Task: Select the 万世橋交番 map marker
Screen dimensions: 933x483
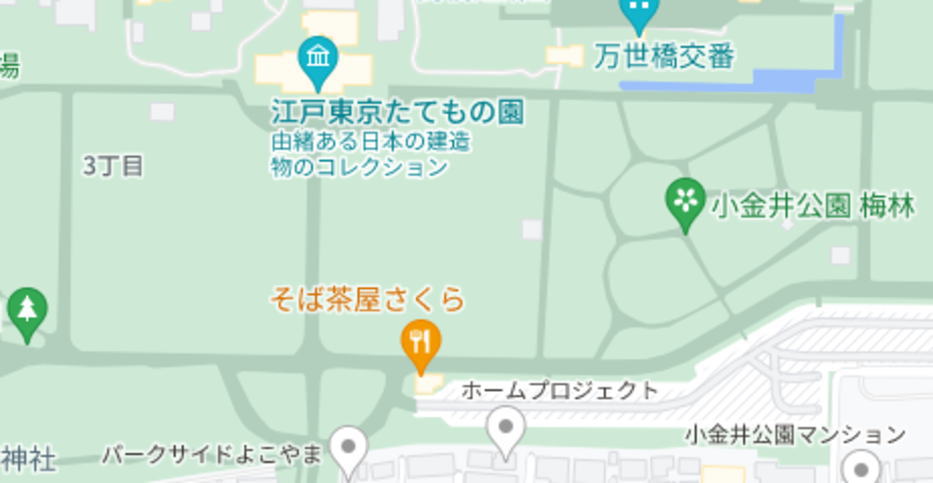Action: (638, 13)
